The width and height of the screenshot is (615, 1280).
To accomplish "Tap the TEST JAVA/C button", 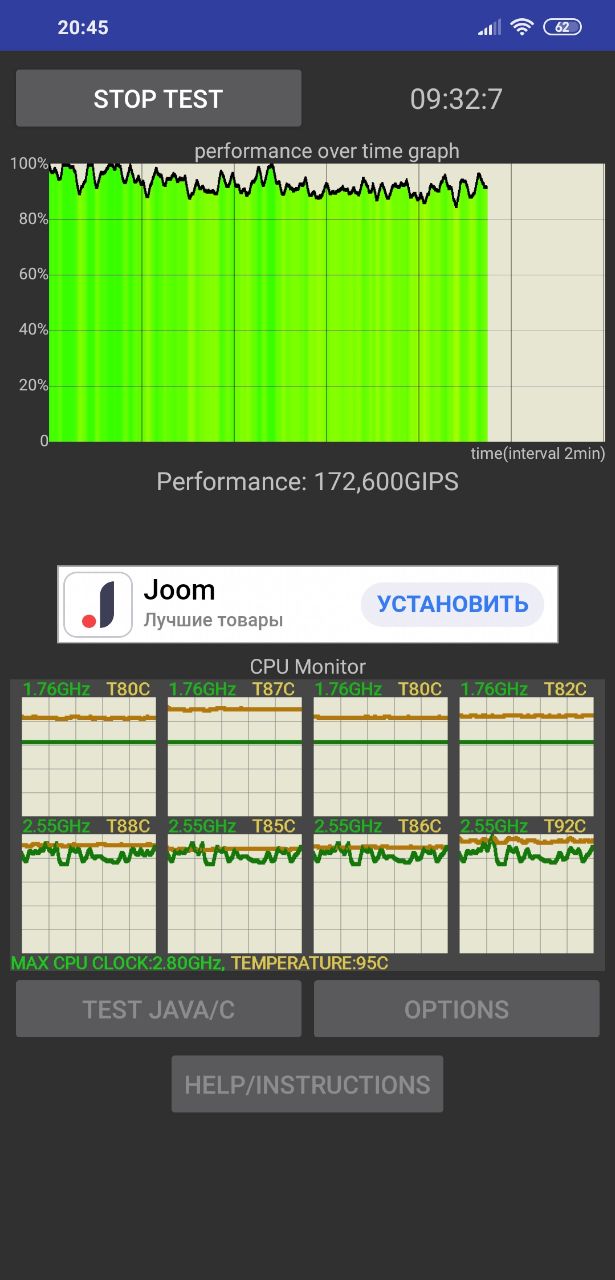I will click(x=158, y=1009).
